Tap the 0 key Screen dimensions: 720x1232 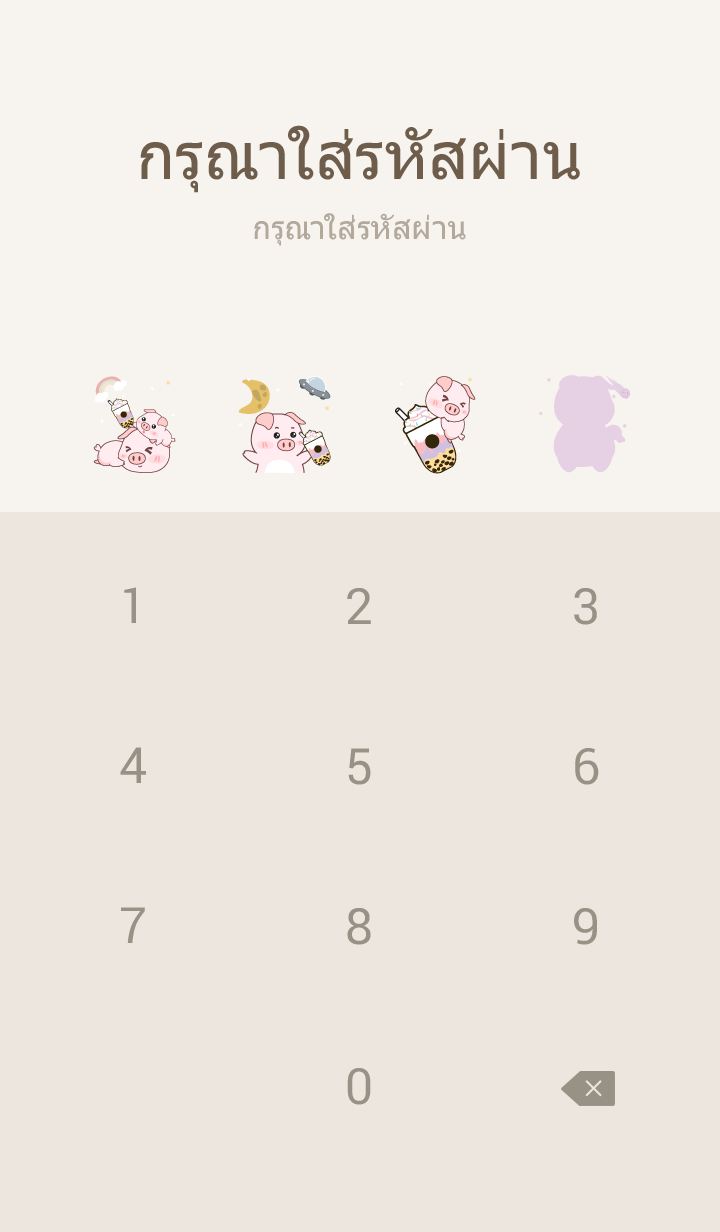[x=359, y=1087]
